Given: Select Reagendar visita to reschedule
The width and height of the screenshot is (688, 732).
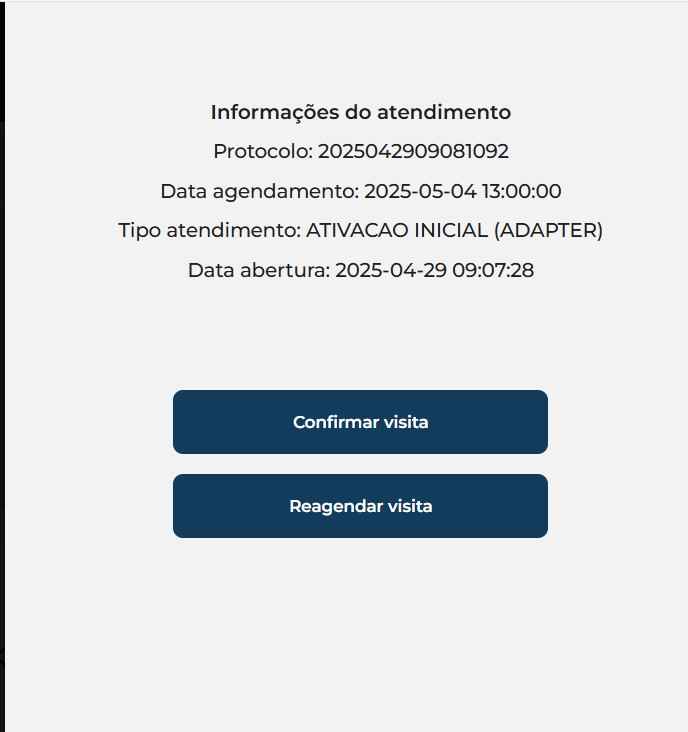Looking at the screenshot, I should click(x=360, y=506).
